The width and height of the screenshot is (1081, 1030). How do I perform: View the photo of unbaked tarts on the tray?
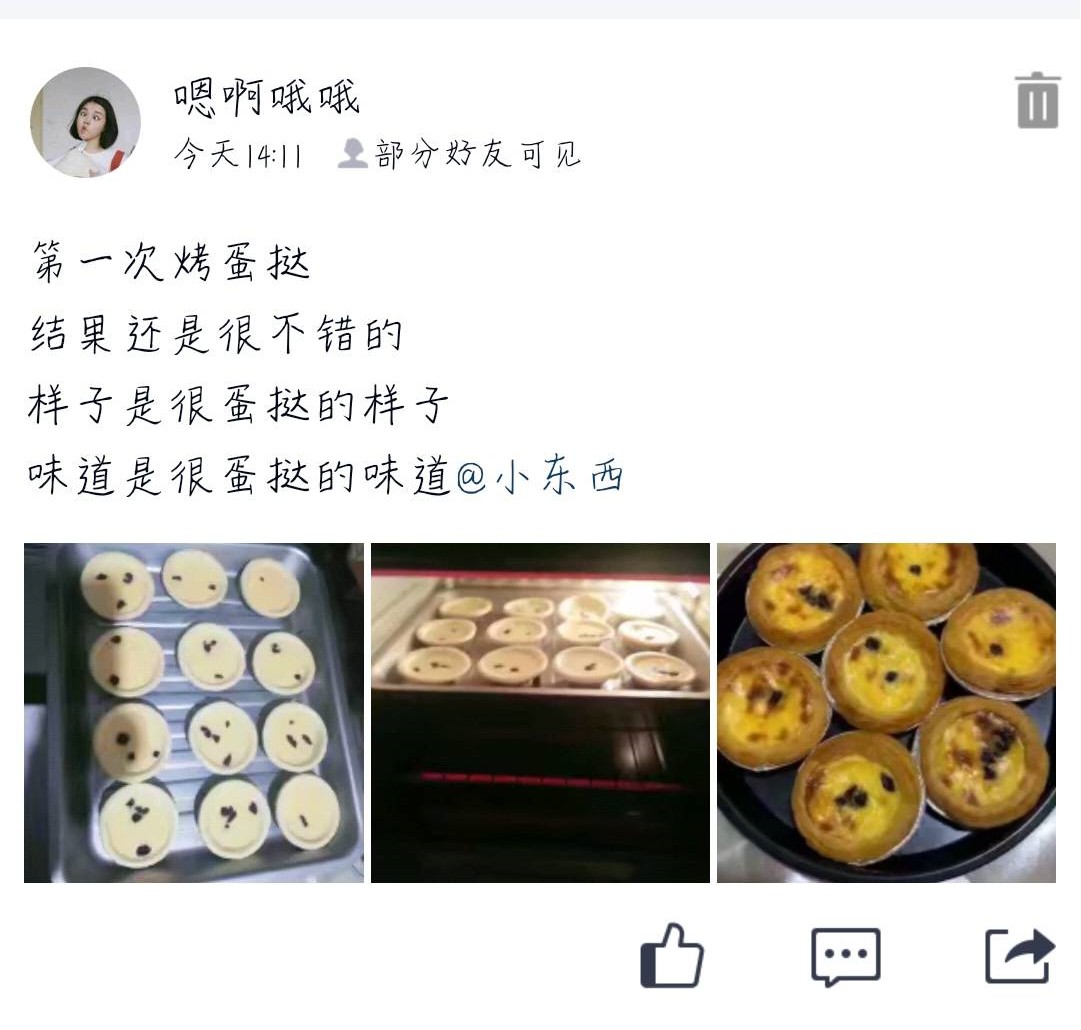tap(194, 712)
